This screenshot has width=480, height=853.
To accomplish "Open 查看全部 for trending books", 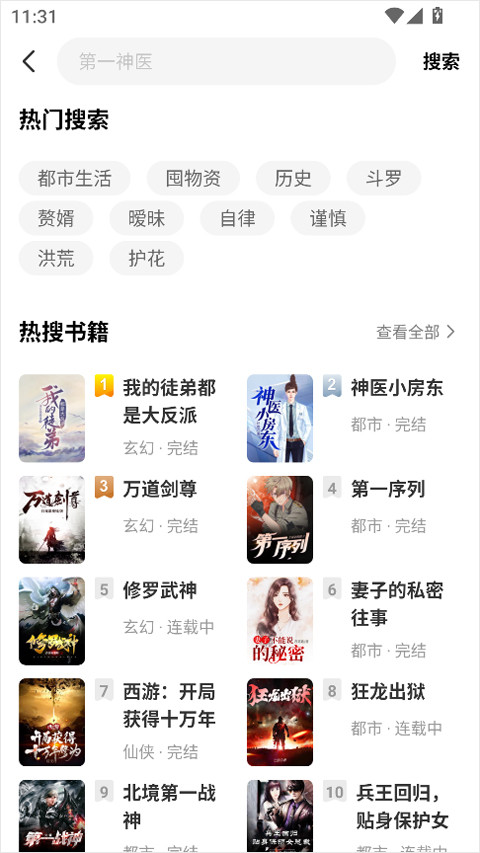I will 416,332.
